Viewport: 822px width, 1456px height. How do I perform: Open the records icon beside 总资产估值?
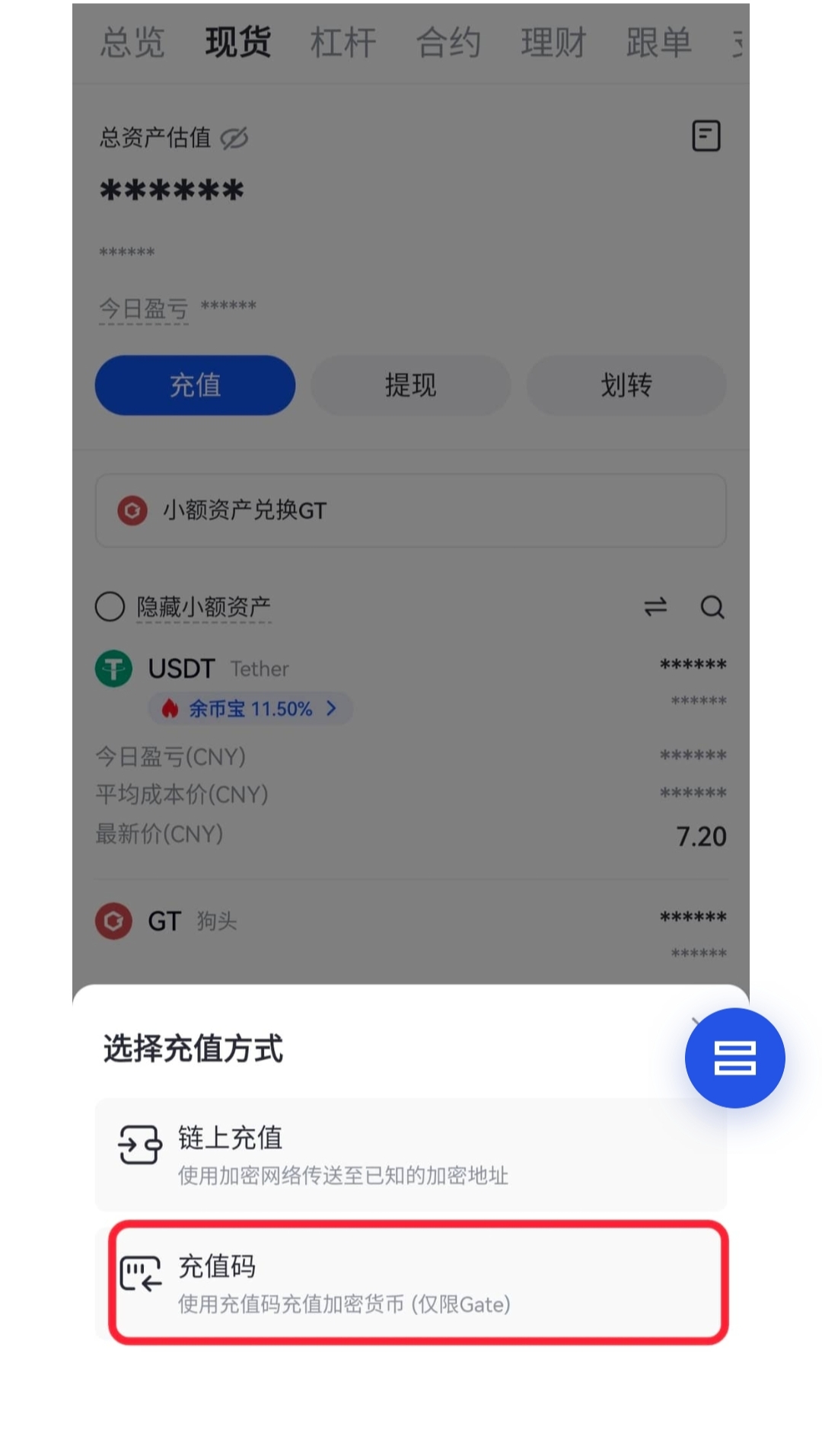pyautogui.click(x=706, y=136)
